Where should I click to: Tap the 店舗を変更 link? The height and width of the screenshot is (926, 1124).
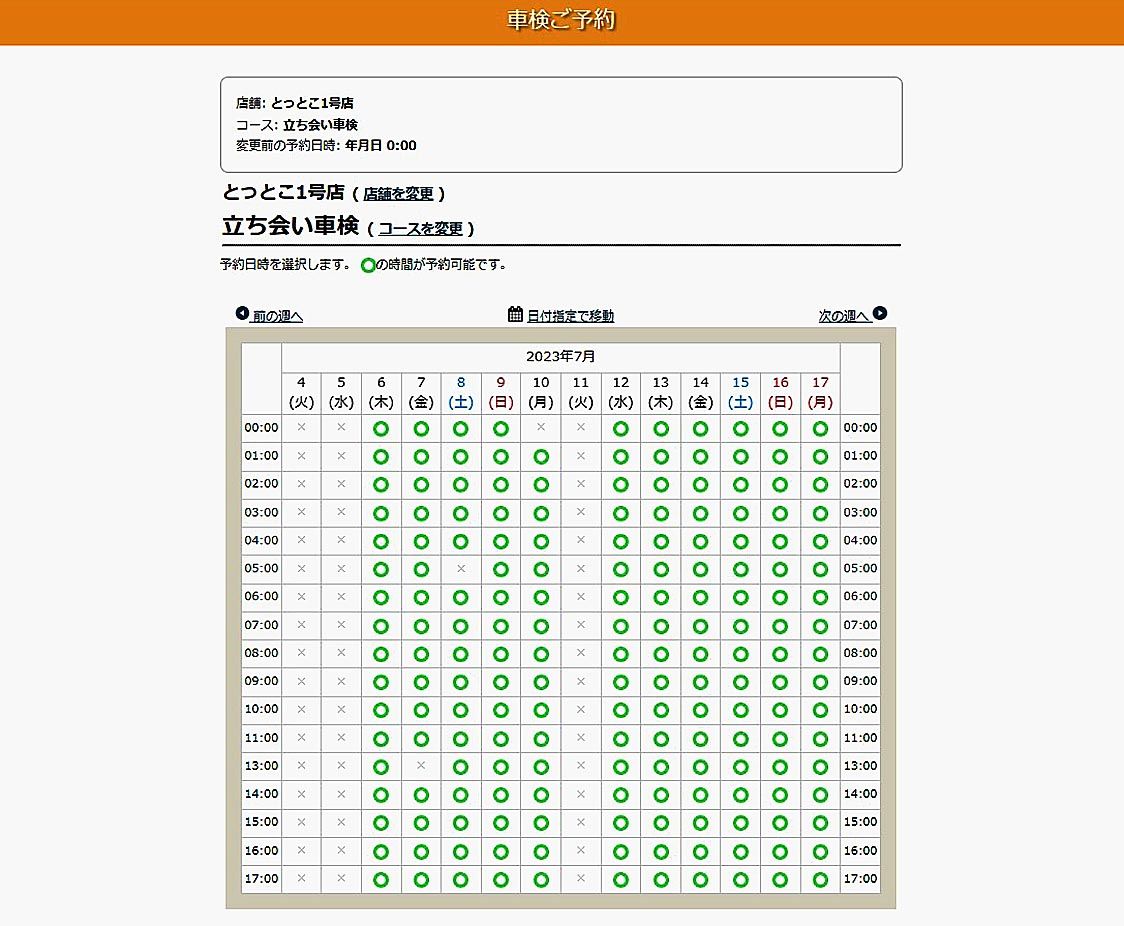[398, 194]
